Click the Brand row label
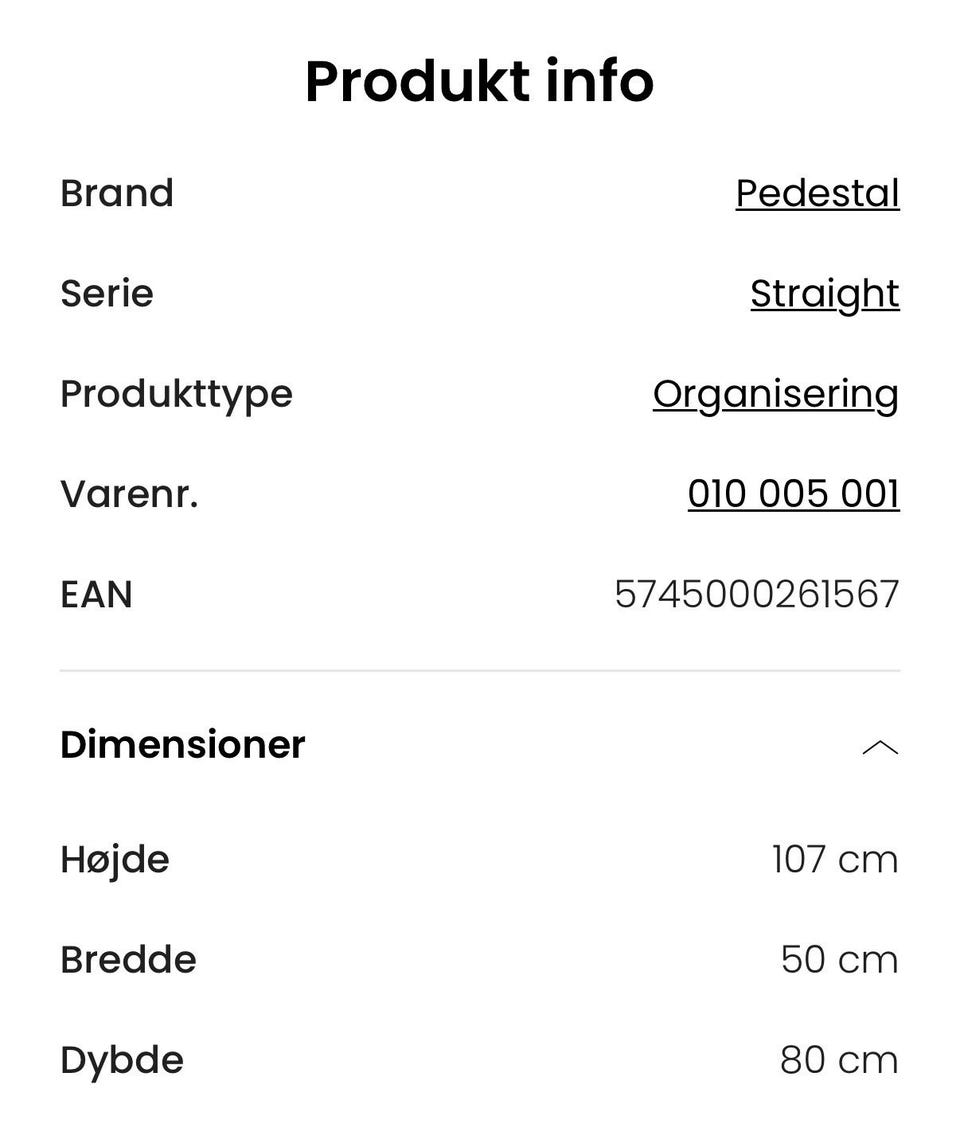Image resolution: width=960 pixels, height=1143 pixels. pyautogui.click(x=117, y=193)
